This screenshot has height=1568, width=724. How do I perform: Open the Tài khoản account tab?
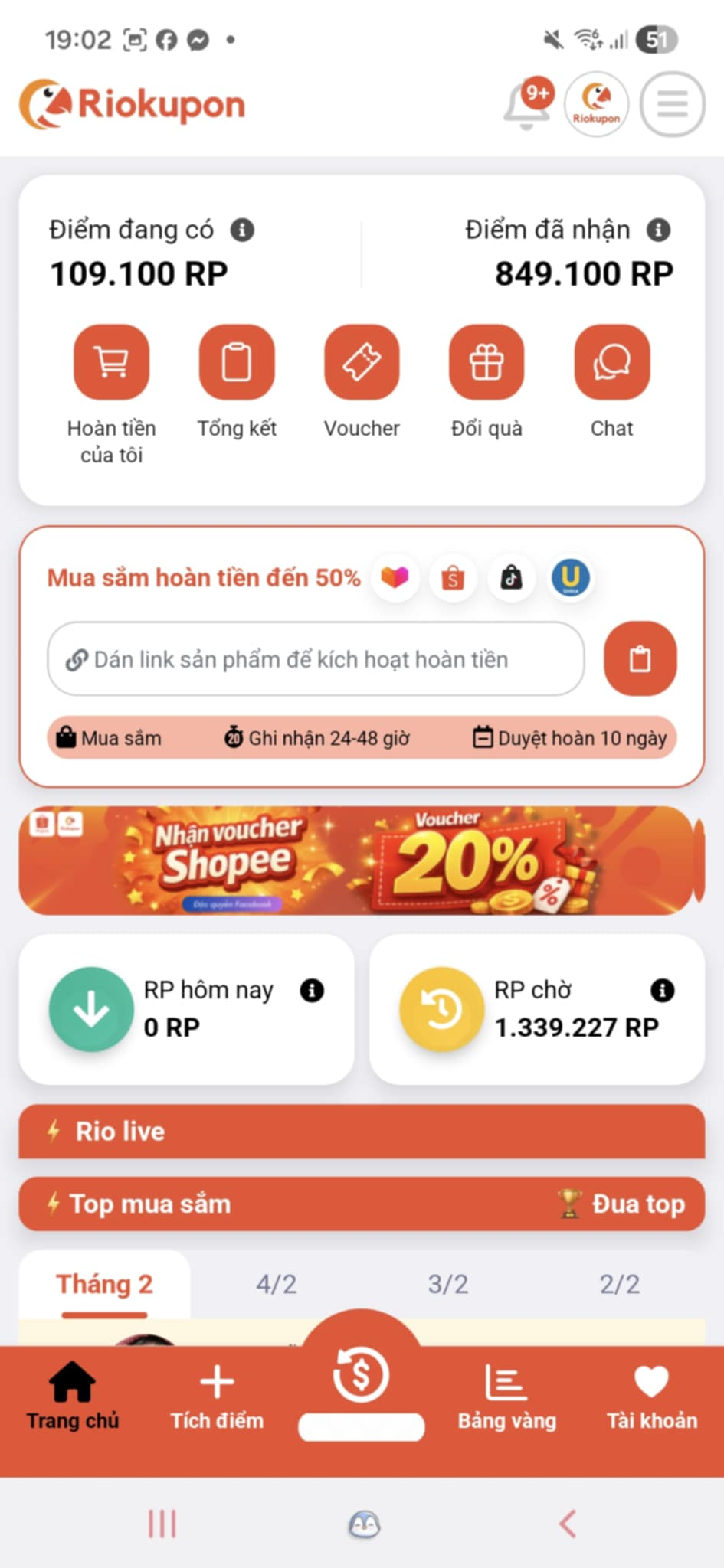coord(651,1397)
